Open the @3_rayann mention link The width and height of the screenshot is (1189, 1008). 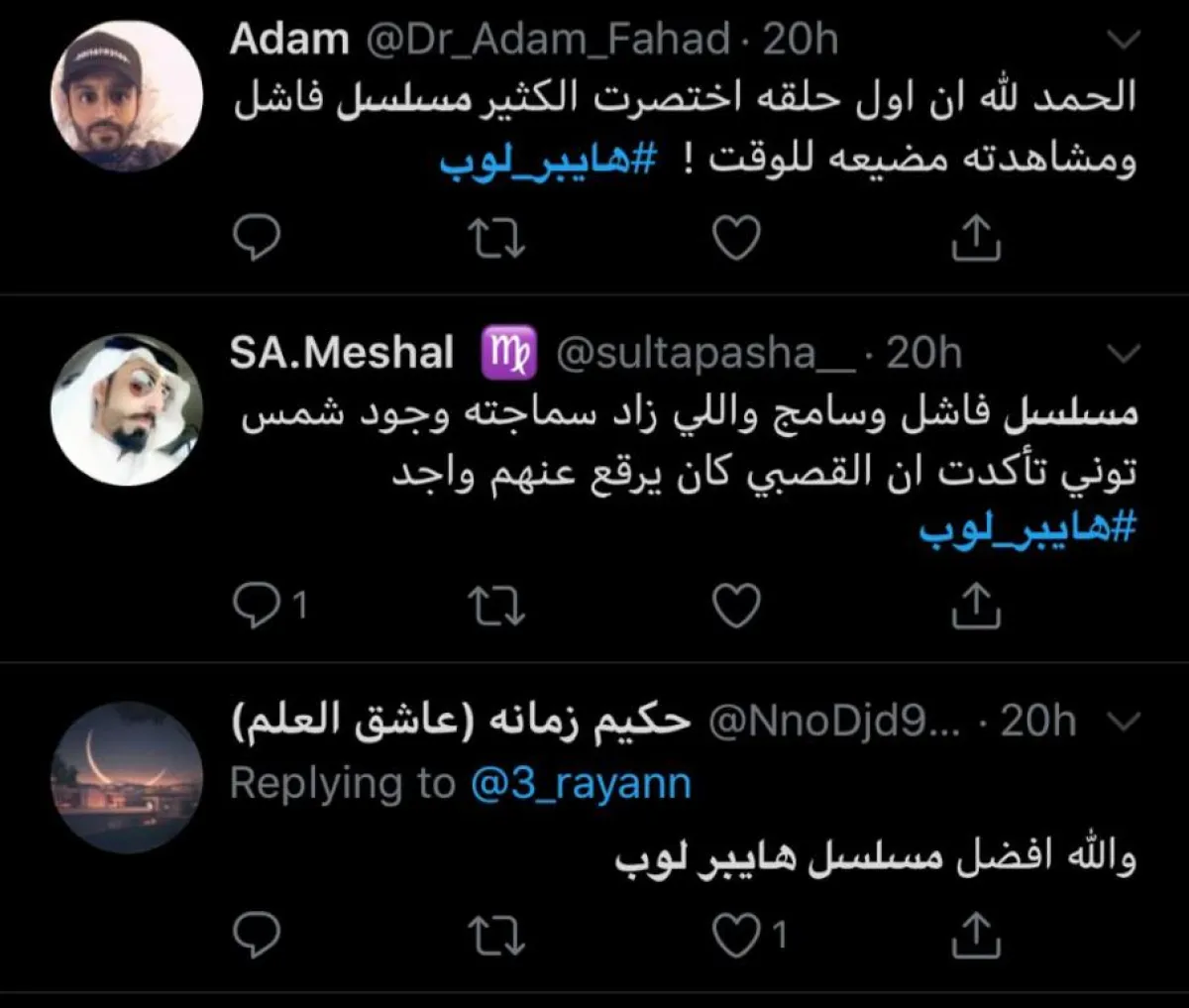click(x=580, y=784)
